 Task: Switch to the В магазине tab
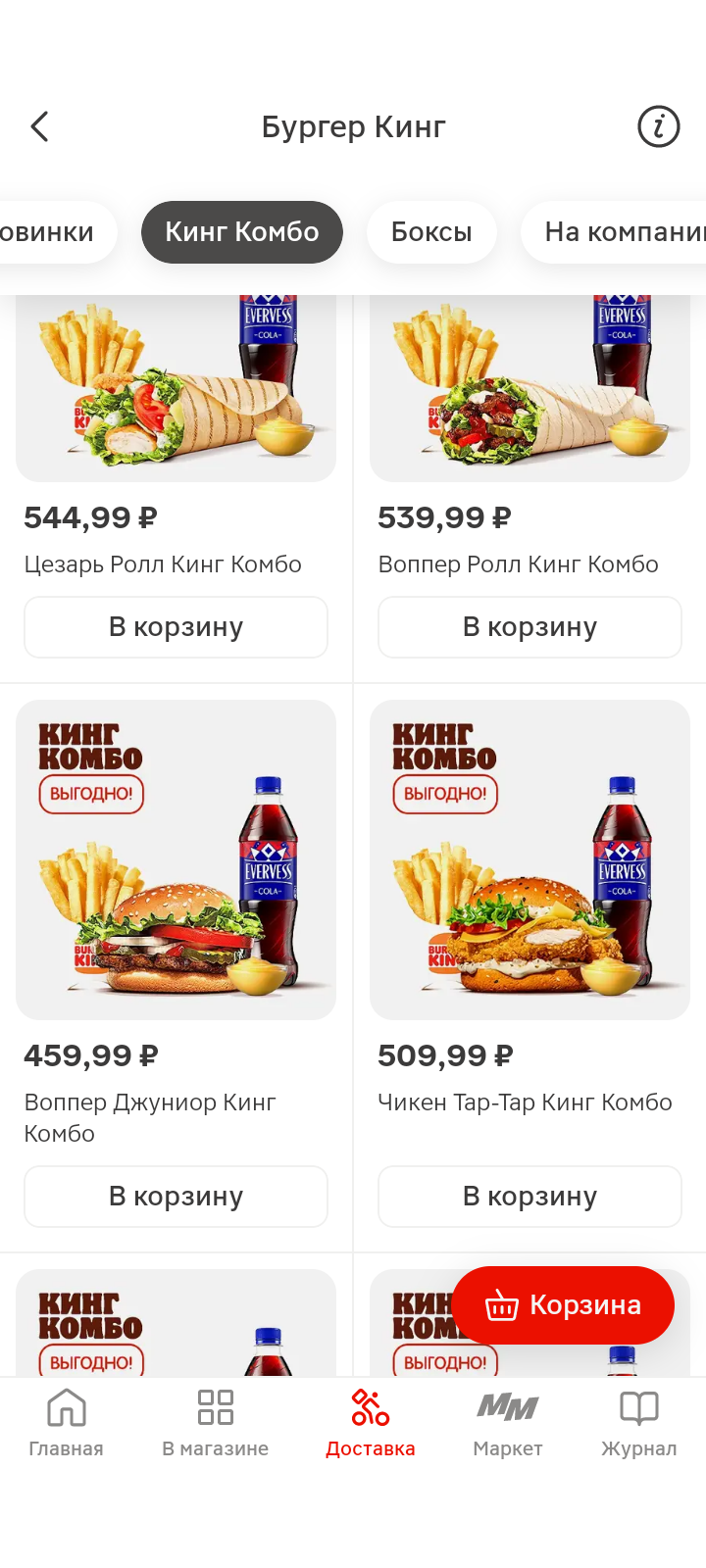[215, 1422]
